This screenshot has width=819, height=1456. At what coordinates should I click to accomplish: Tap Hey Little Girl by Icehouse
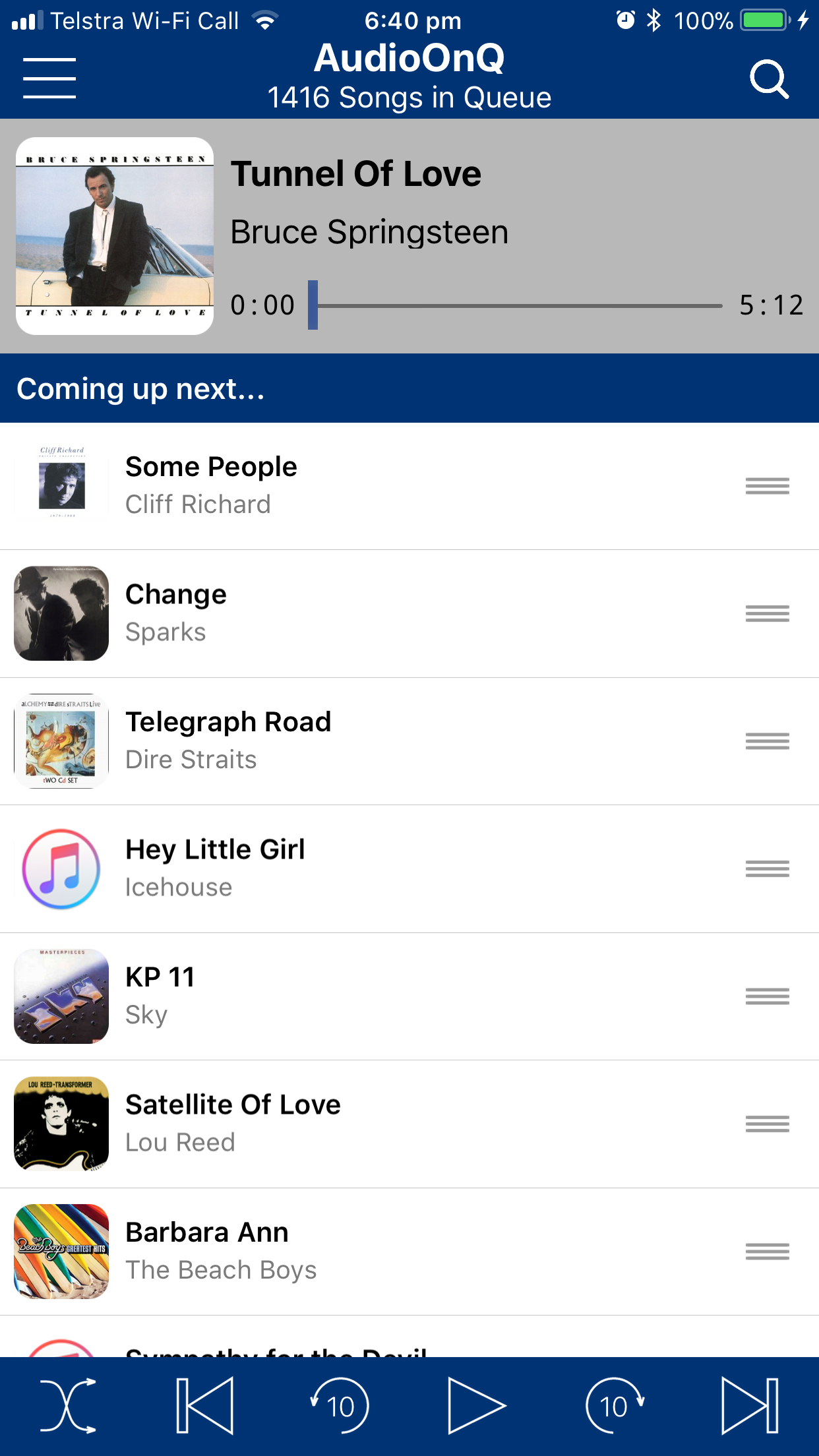coord(215,868)
